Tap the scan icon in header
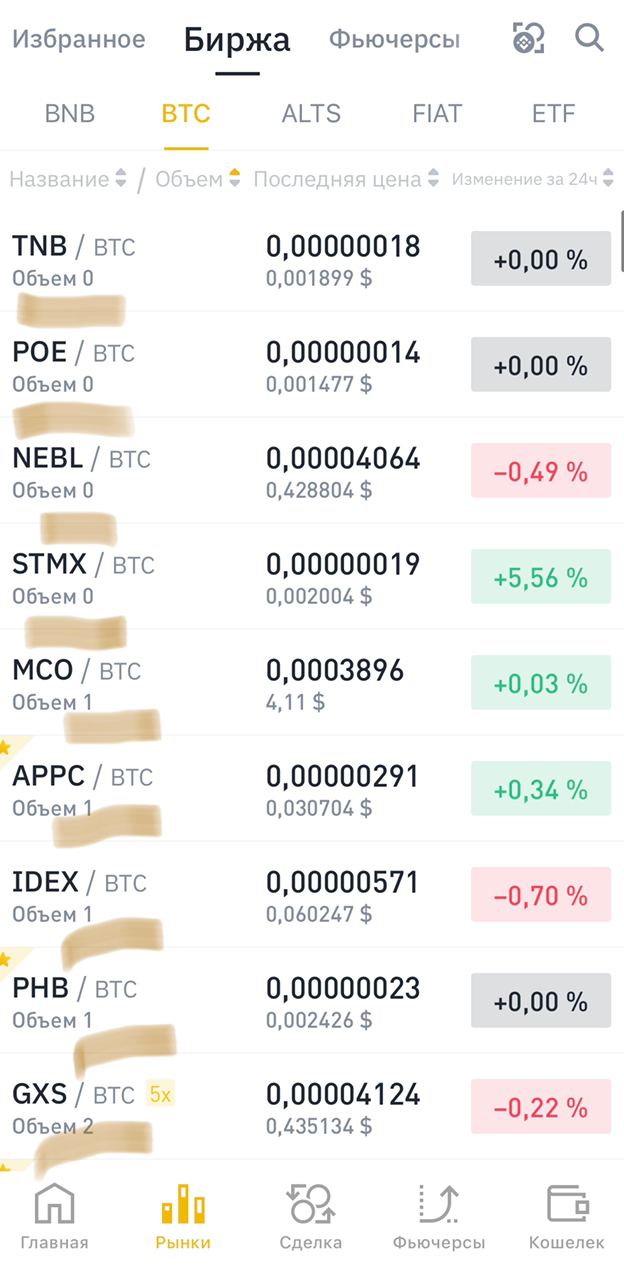Screen dimensions: 624x1280 tap(528, 39)
